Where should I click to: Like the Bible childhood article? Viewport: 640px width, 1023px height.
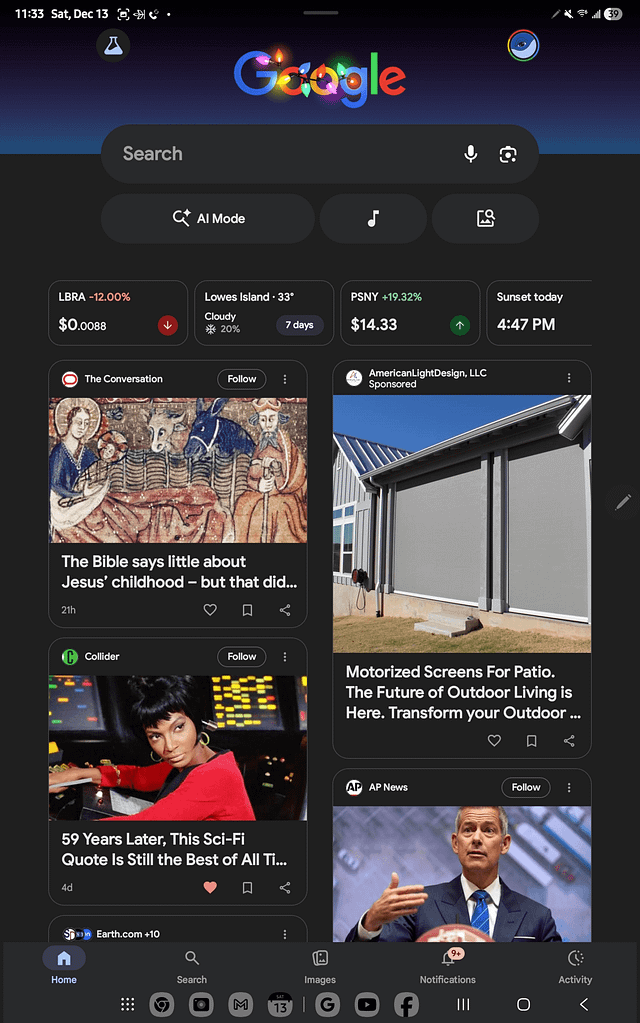(x=210, y=609)
